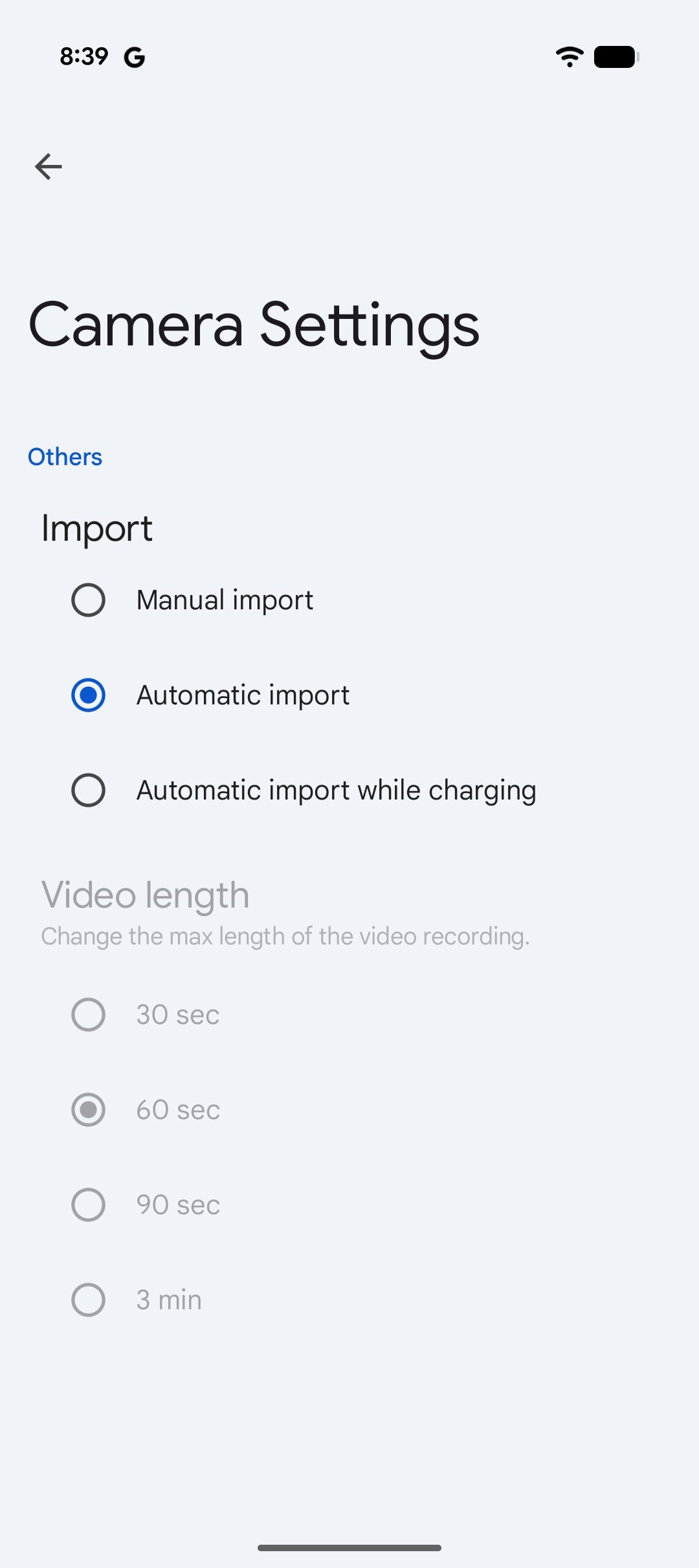The width and height of the screenshot is (699, 1568).
Task: Click the Import section heading
Action: click(x=97, y=528)
